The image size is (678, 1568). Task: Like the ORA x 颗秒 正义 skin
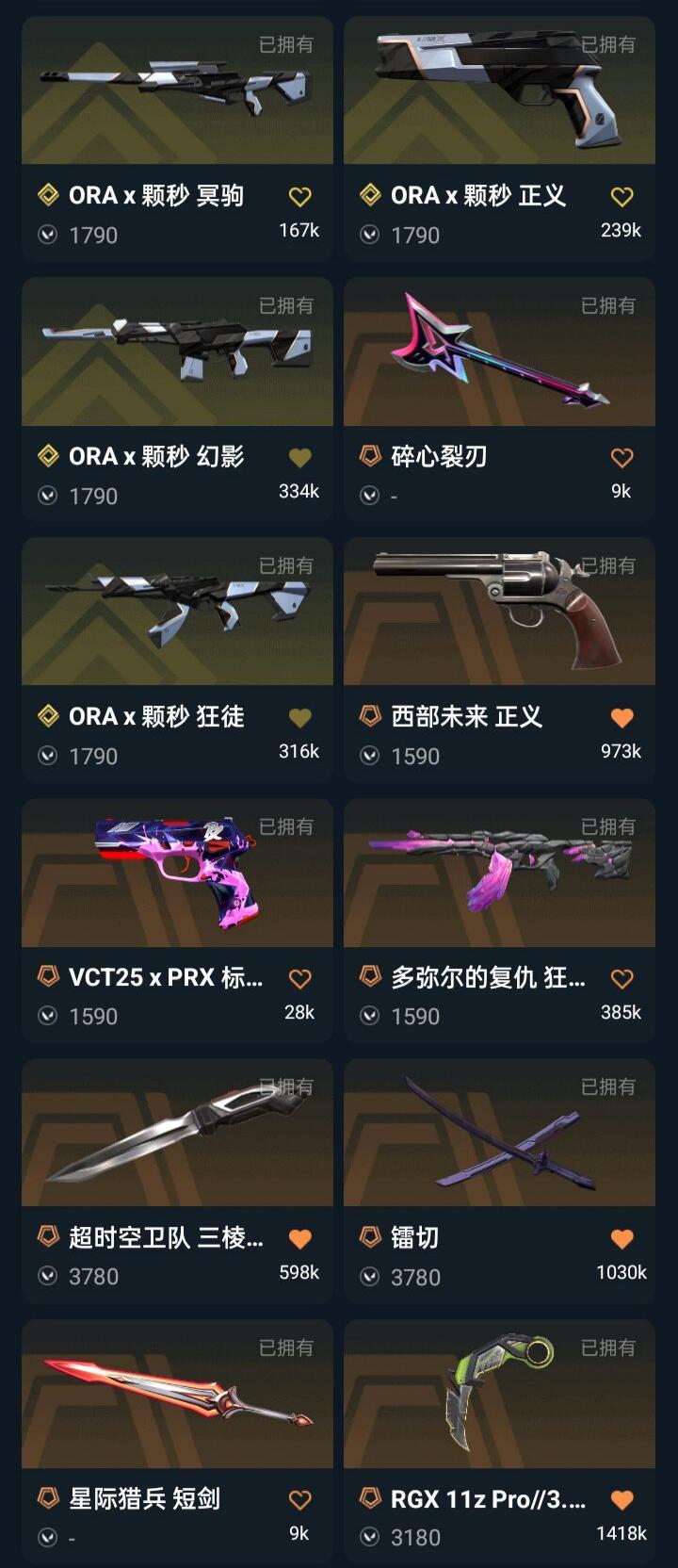click(x=621, y=197)
